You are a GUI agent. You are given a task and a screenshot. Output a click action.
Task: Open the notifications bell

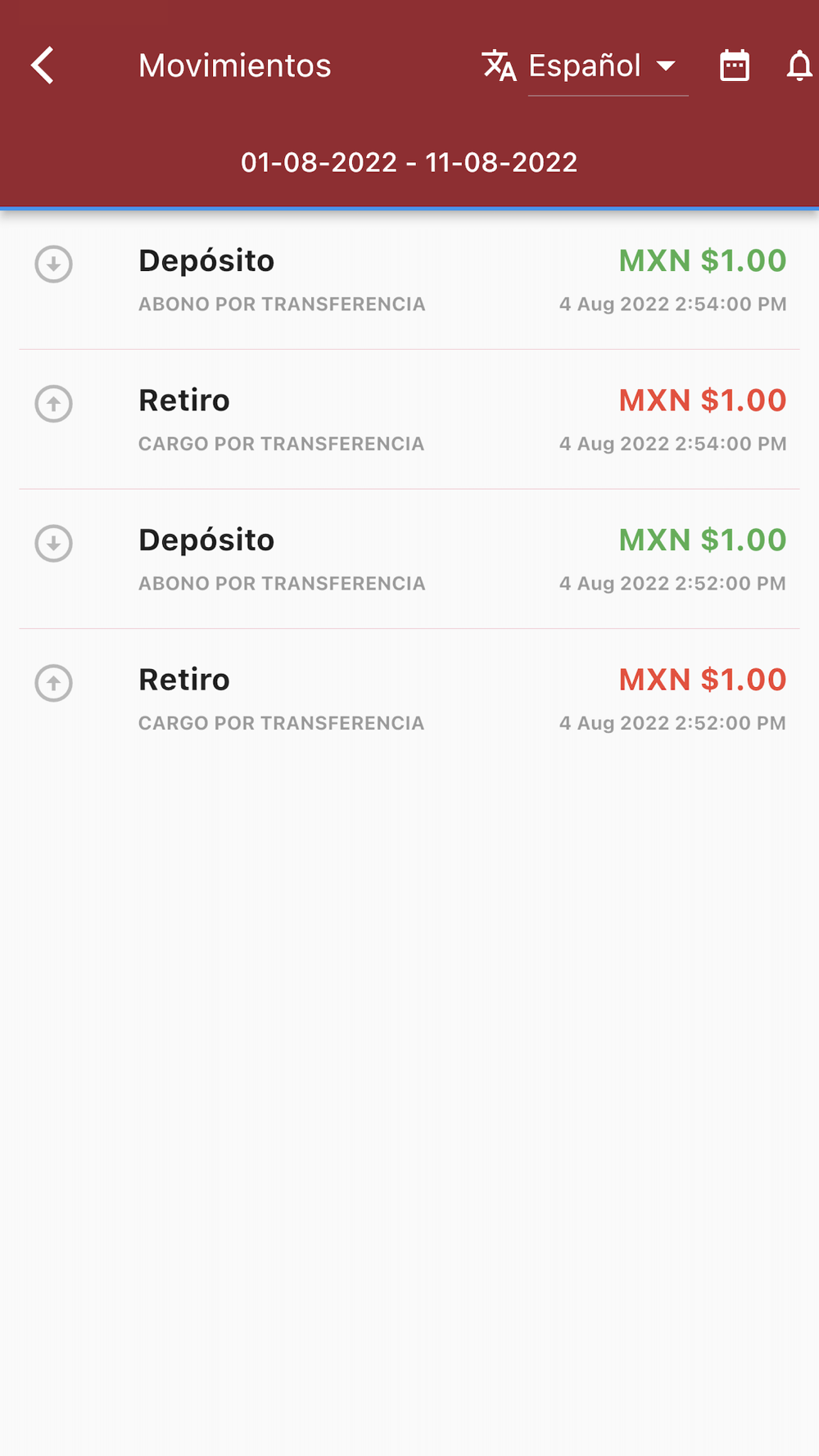click(799, 66)
